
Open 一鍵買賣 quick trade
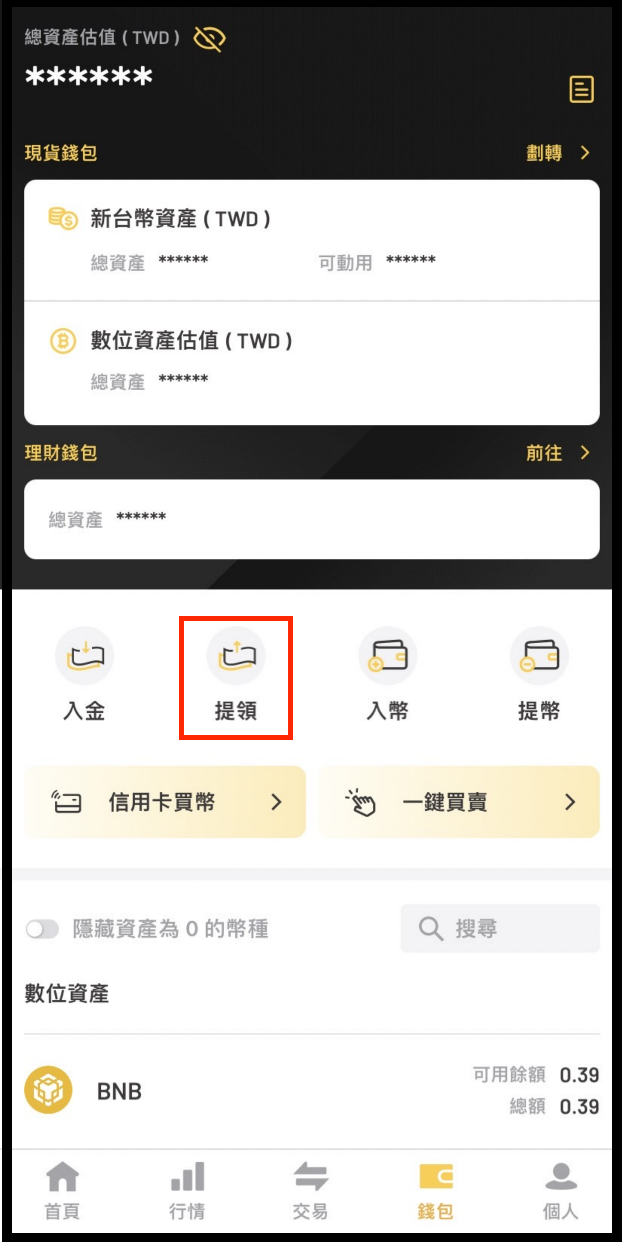(x=459, y=802)
